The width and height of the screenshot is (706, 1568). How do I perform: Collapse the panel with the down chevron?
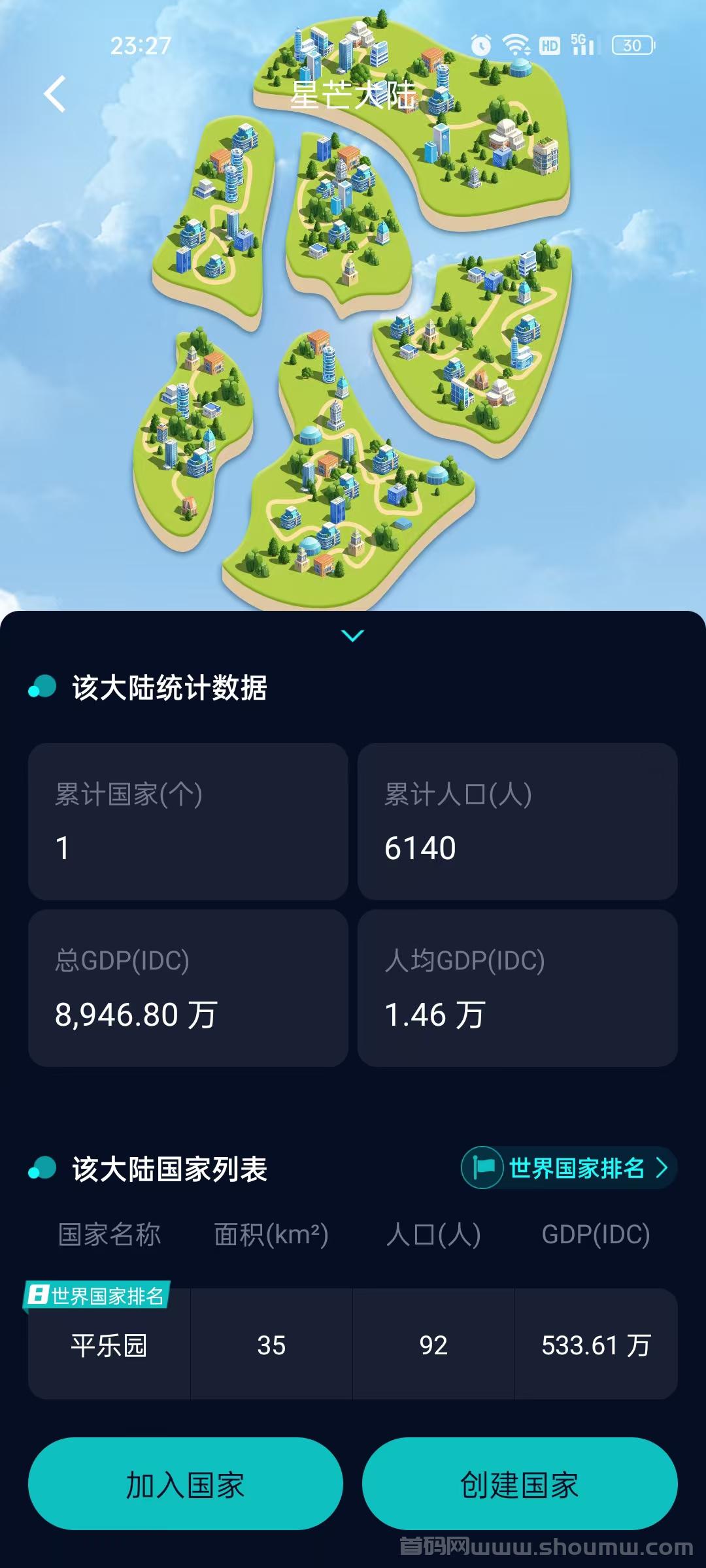(352, 636)
